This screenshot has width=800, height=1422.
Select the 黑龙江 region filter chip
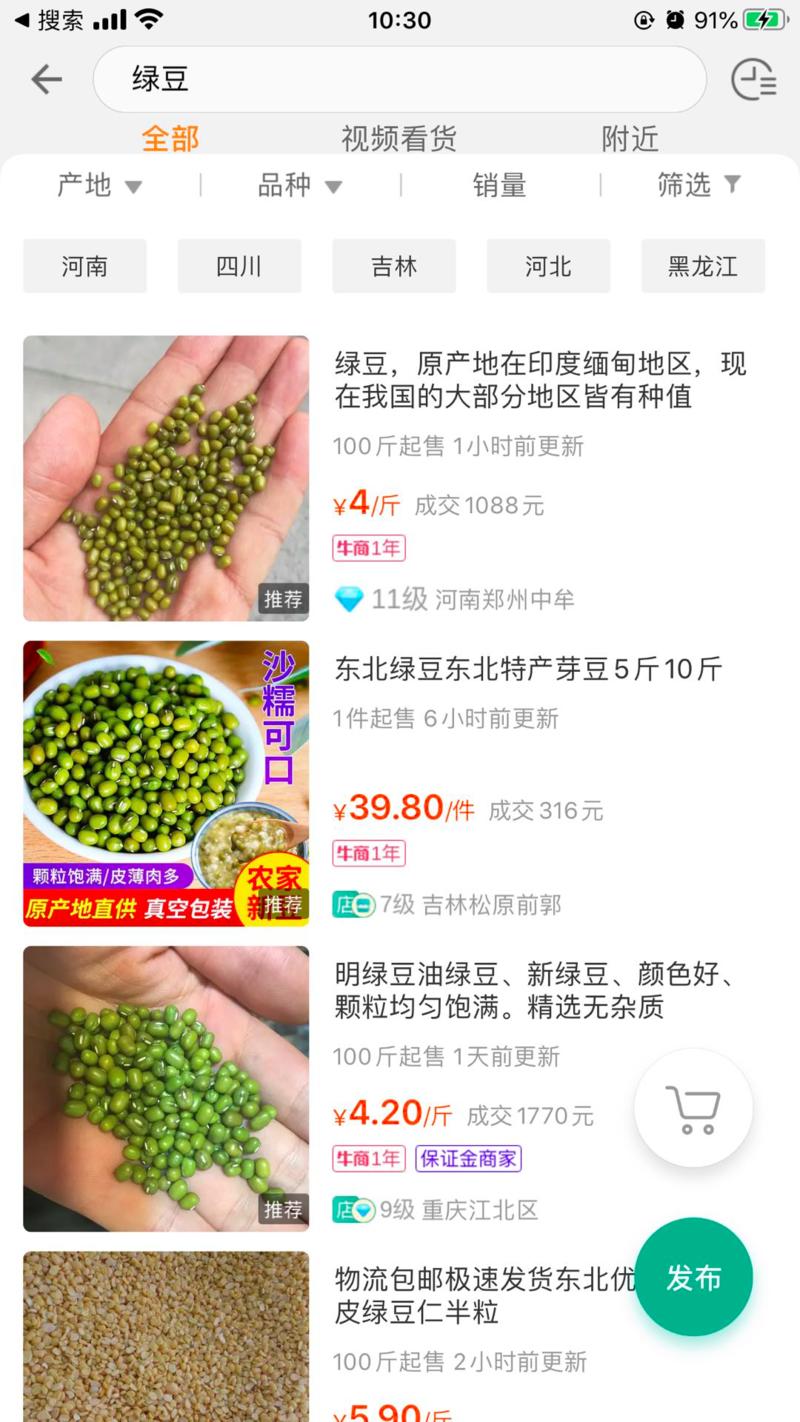tap(703, 266)
